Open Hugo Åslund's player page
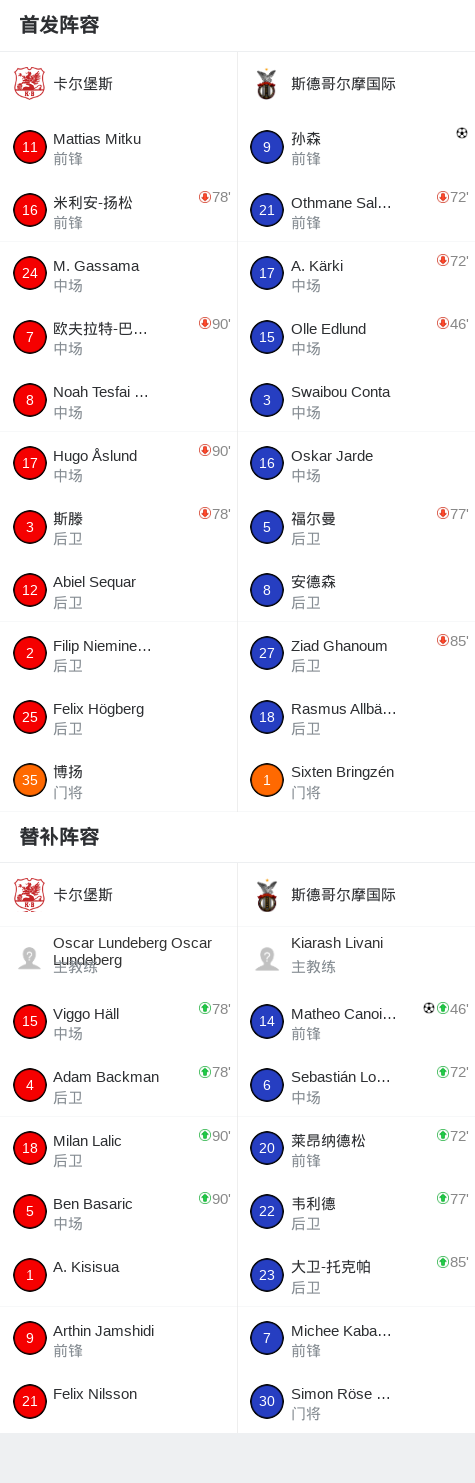The height and width of the screenshot is (1483, 475). click(118, 464)
